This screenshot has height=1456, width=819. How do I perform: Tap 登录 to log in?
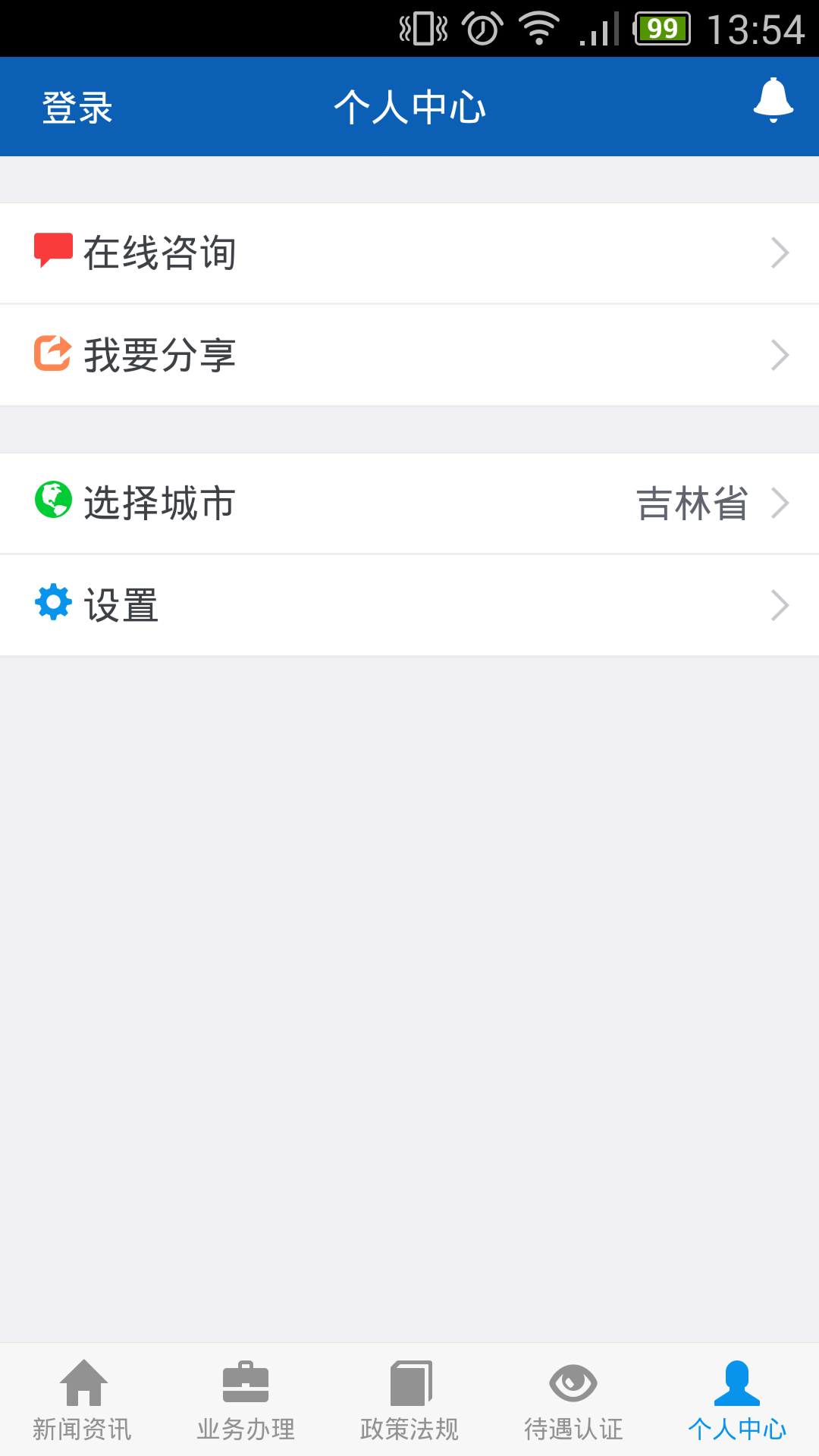point(77,106)
